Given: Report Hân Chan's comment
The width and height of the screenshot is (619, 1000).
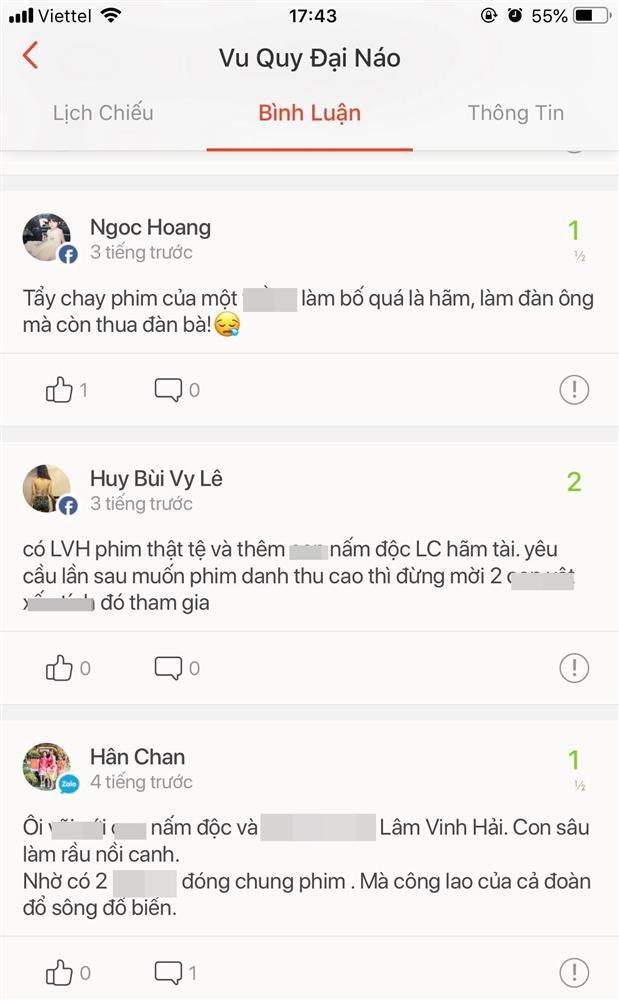Looking at the screenshot, I should point(574,971).
